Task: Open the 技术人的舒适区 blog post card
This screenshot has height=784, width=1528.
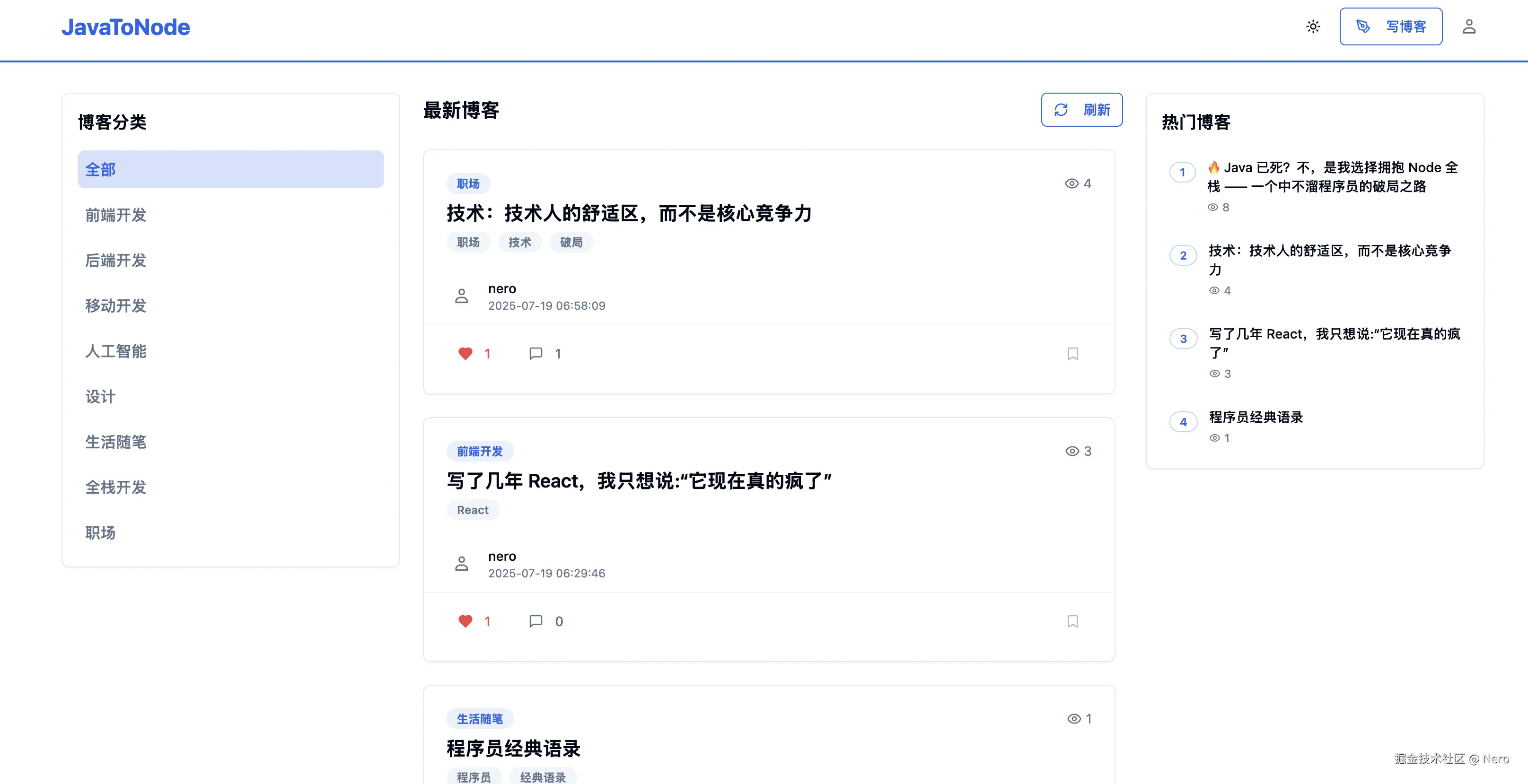Action: [x=629, y=213]
